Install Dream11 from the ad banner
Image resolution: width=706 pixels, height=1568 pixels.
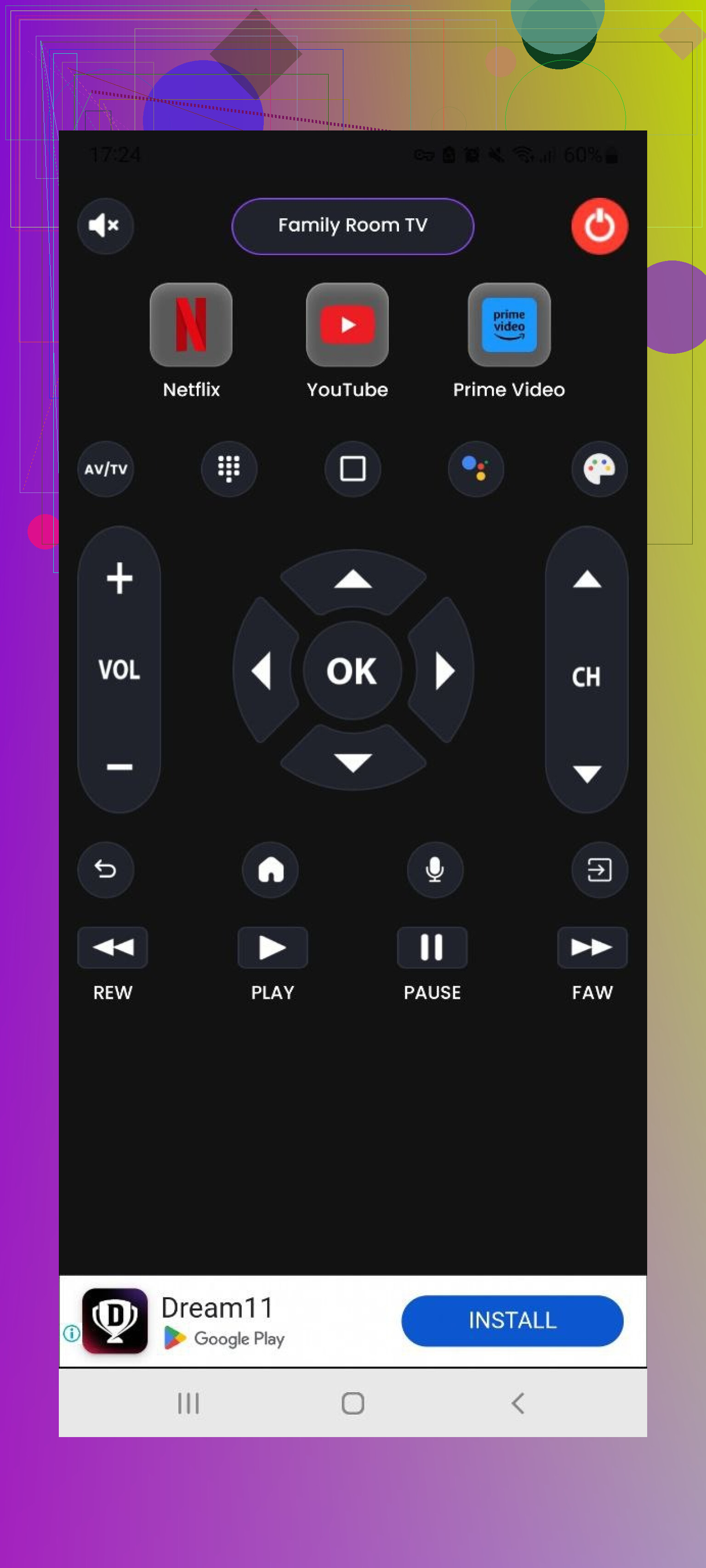click(512, 1320)
